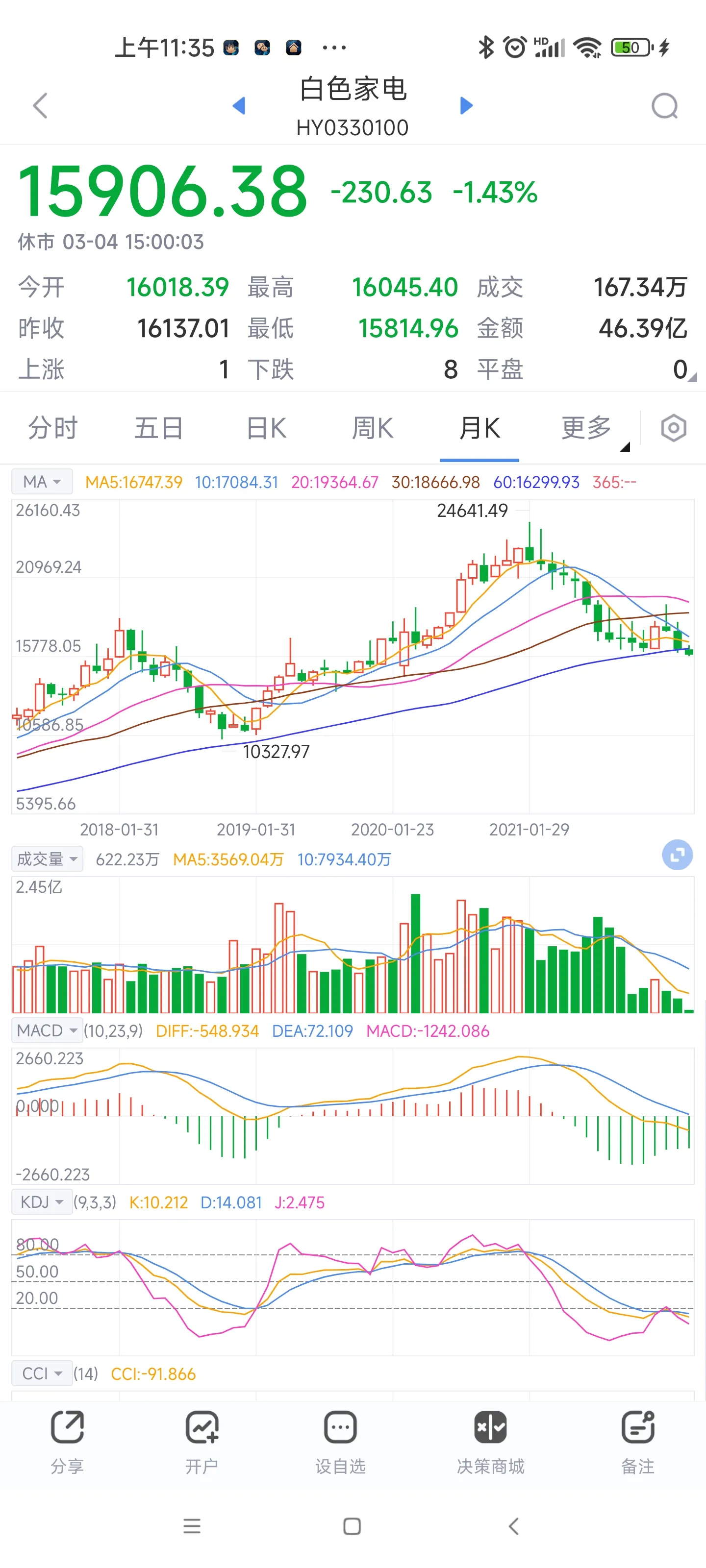Open chart settings hexagon icon

point(673,429)
